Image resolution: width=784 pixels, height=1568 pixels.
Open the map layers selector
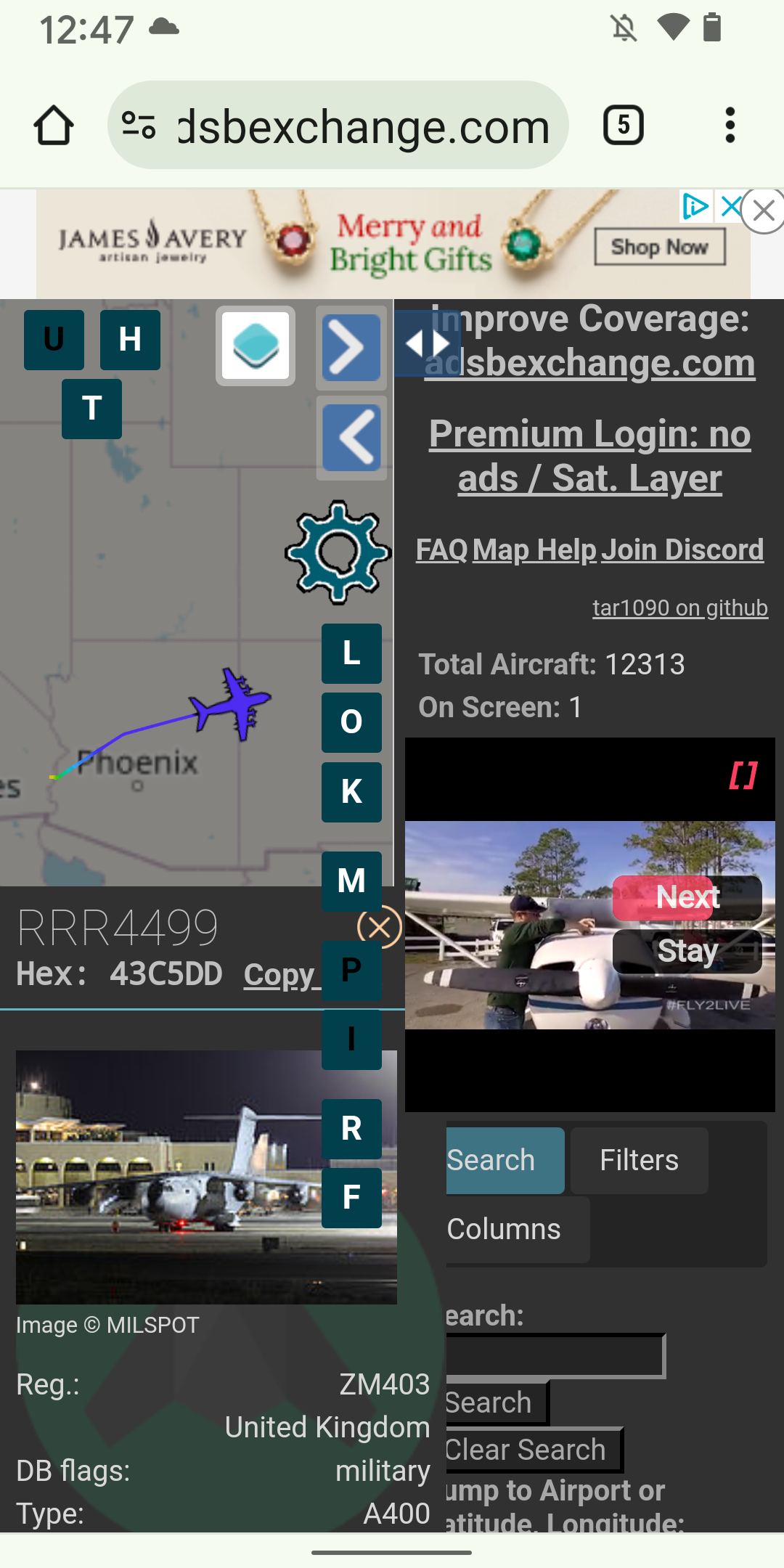[x=256, y=346]
